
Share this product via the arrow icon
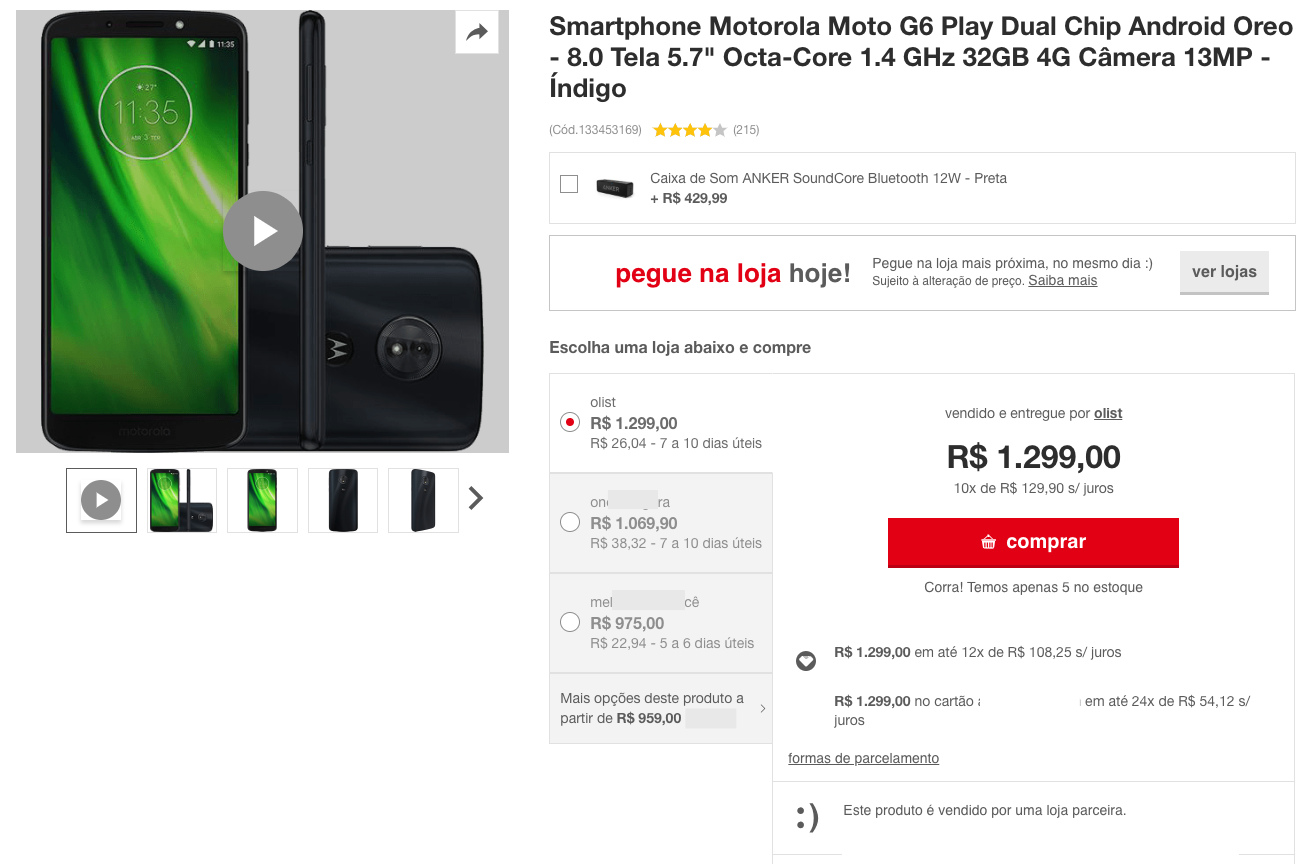pos(477,32)
